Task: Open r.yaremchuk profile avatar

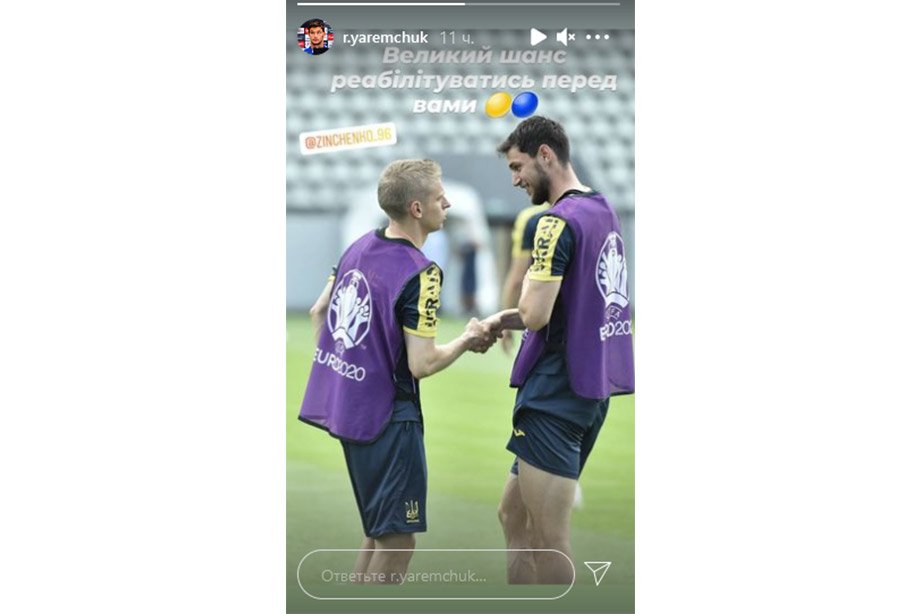Action: pyautogui.click(x=315, y=37)
